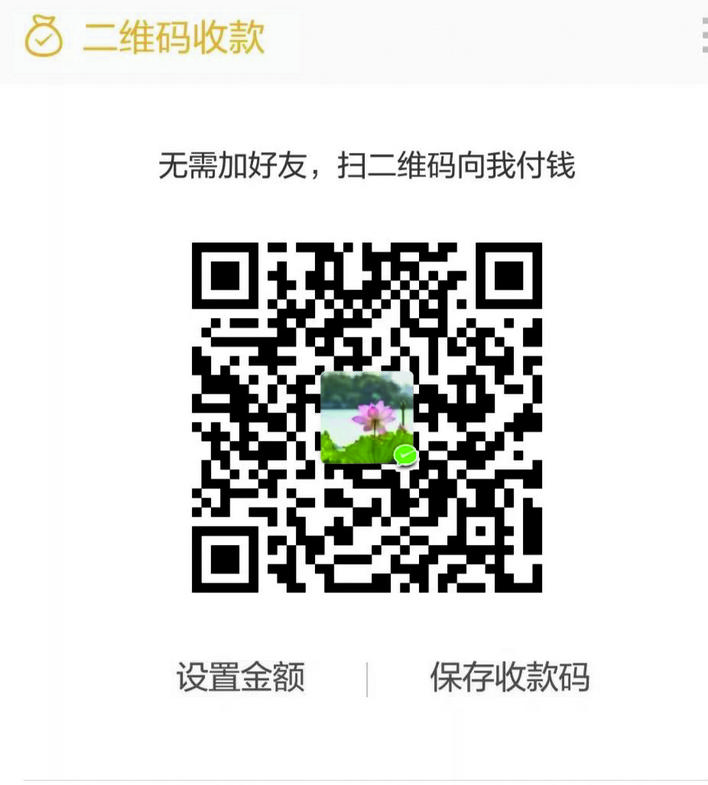Open the three-dot overflow menu
Viewport: 708px width, 785px height.
(703, 36)
